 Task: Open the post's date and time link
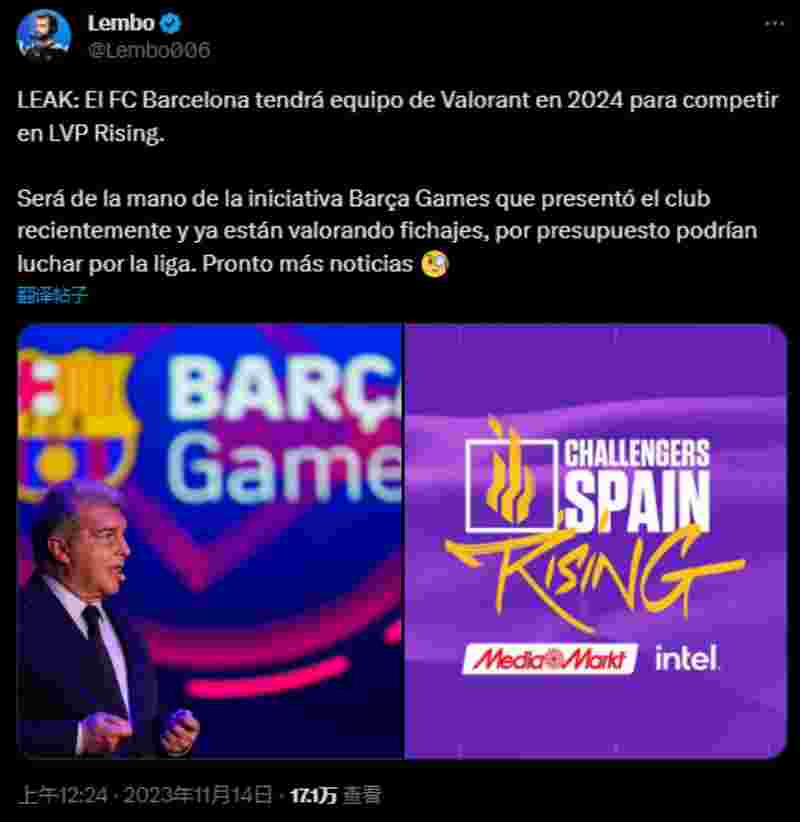coord(145,795)
